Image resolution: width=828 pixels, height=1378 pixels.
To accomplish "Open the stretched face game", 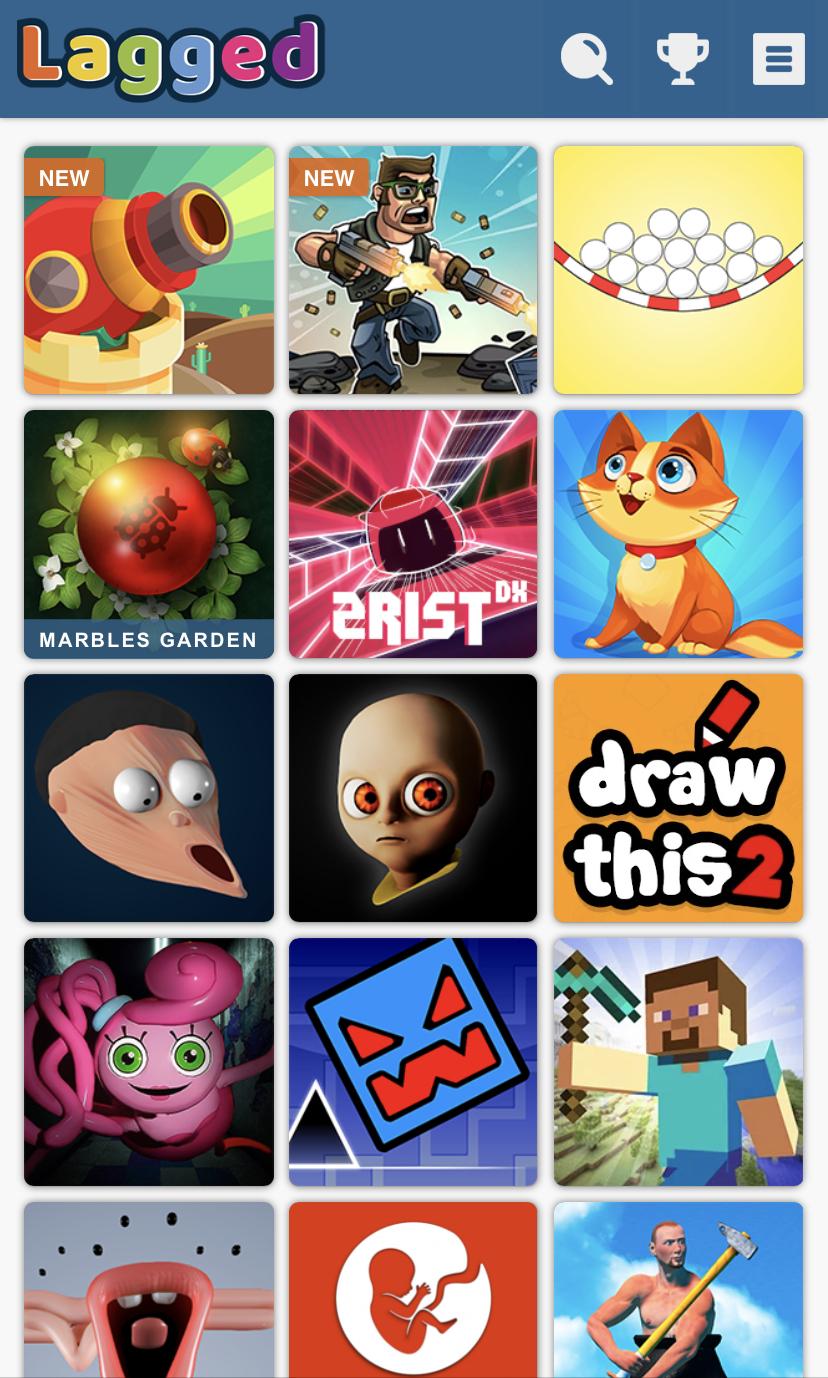I will coord(149,798).
